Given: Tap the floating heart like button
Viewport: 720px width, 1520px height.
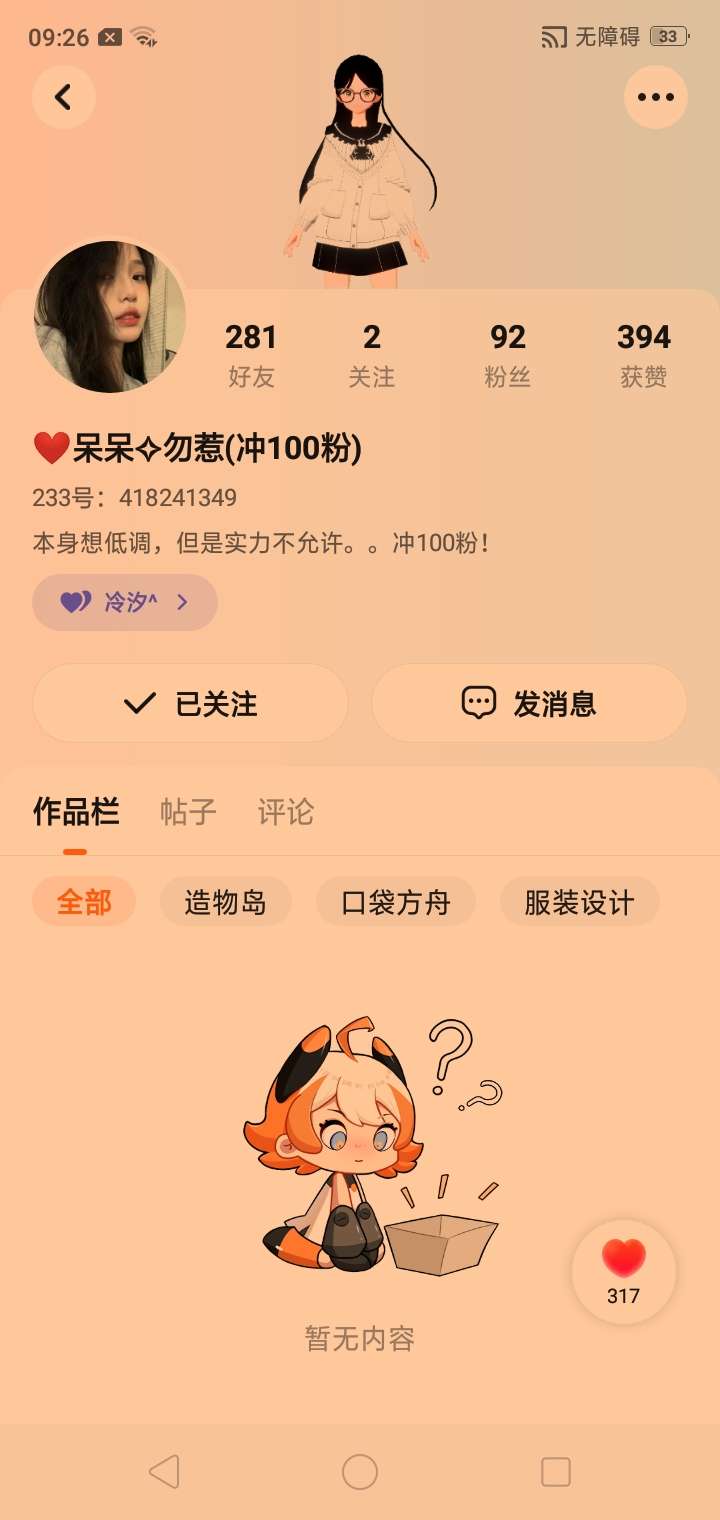Looking at the screenshot, I should pyautogui.click(x=623, y=1270).
